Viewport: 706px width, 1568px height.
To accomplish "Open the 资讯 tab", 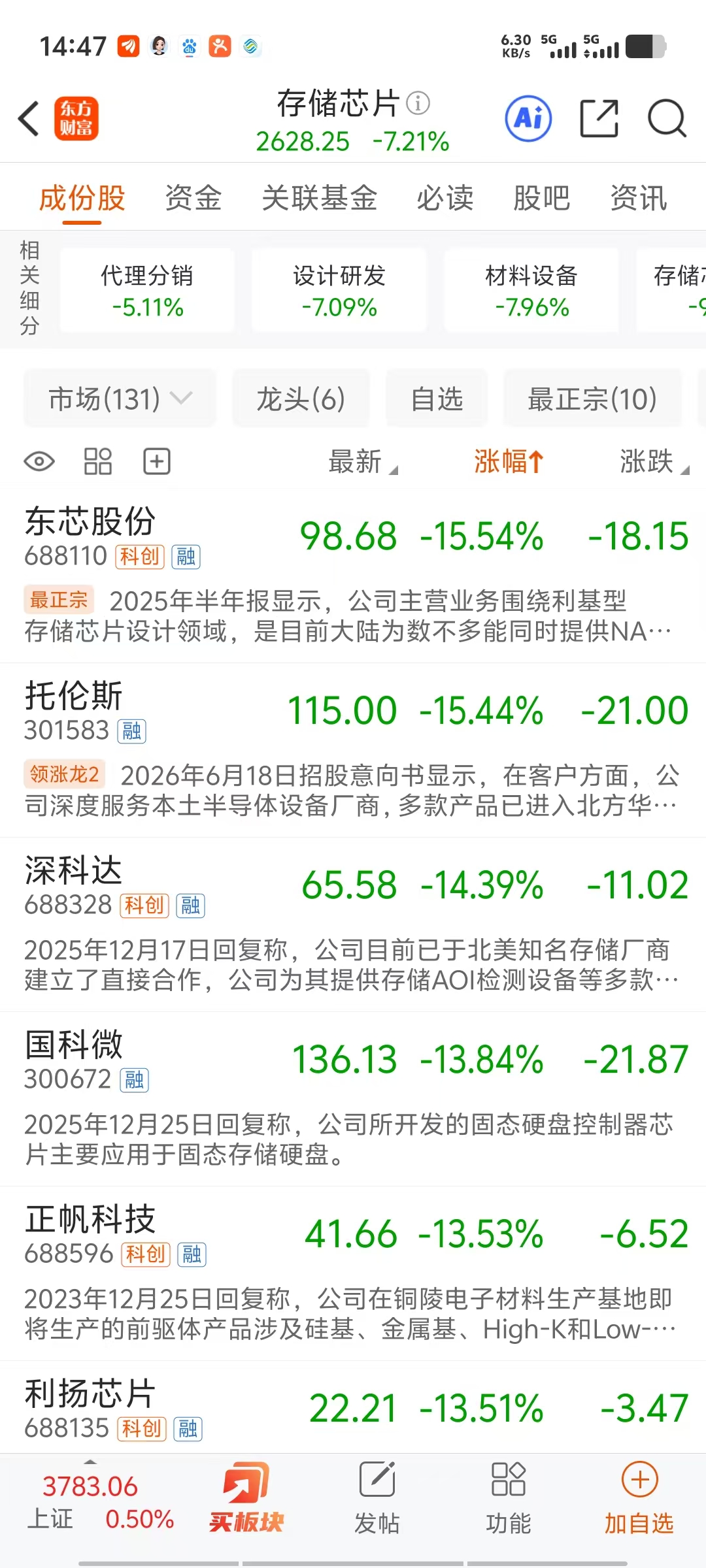I will [639, 198].
